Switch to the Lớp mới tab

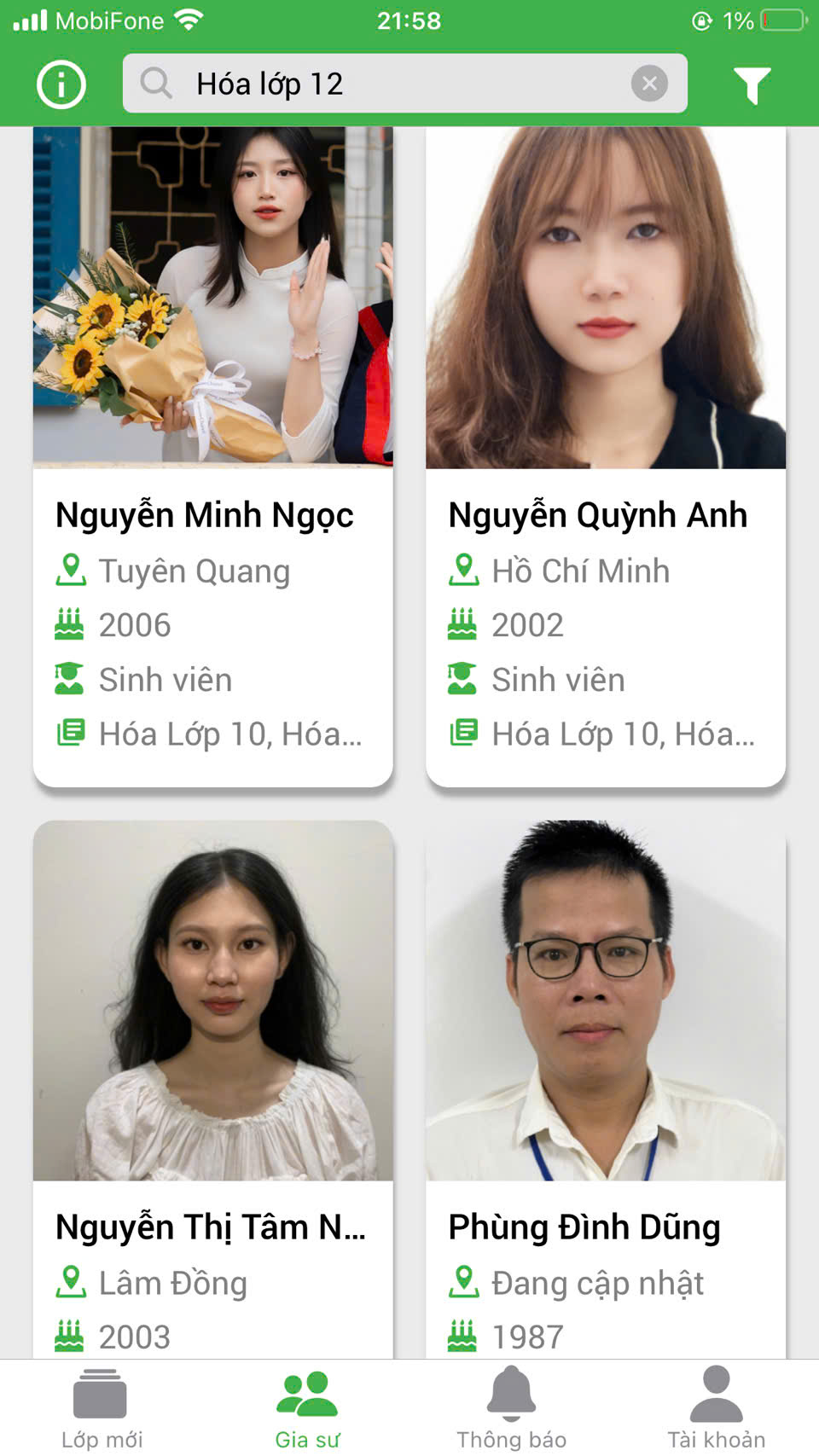[x=102, y=1409]
